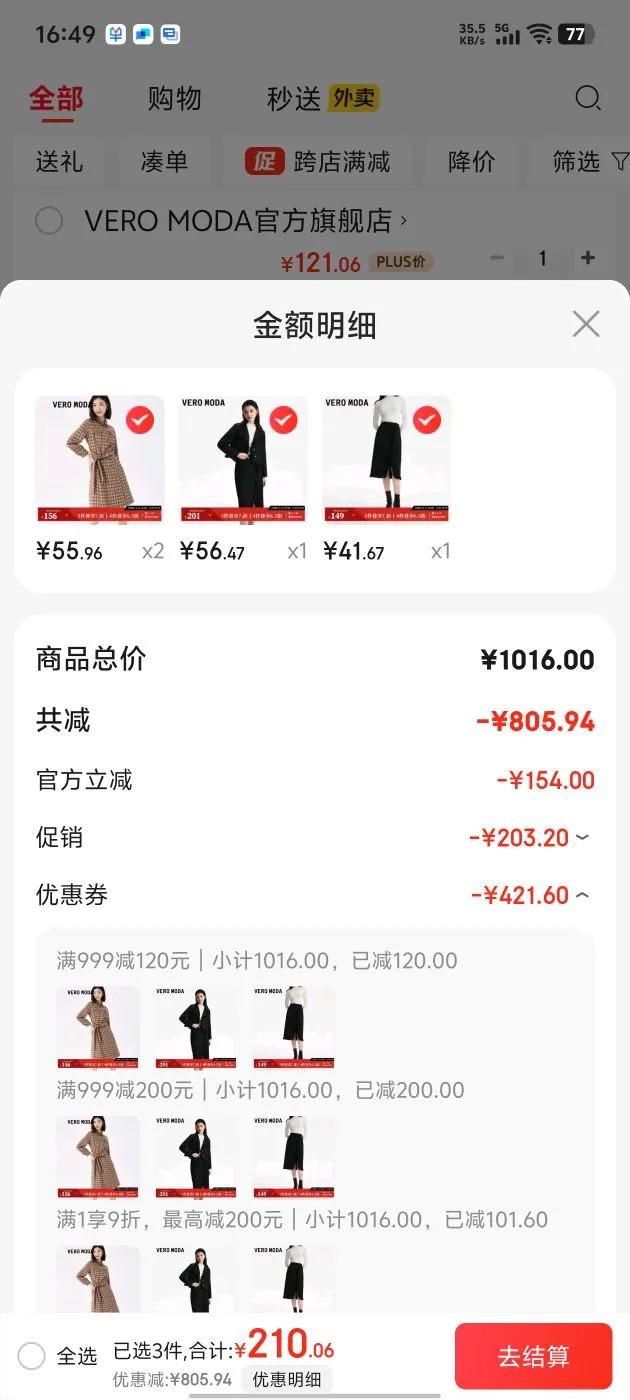630x1400 pixels.
Task: Uncheck the black skirt priced ¥41.67
Action: [x=428, y=420]
